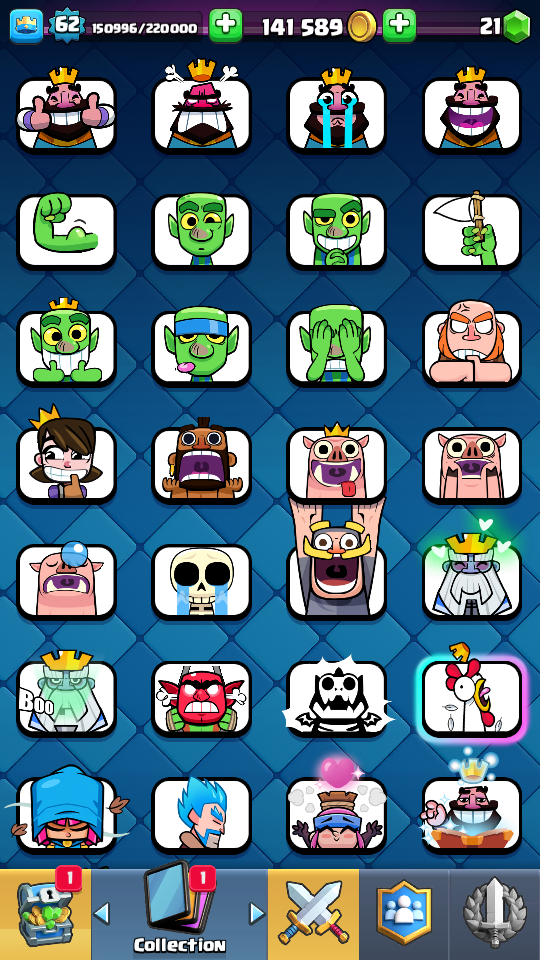The image size is (540, 960).
Task: Open the crown profile icon
Action: pos(26,26)
